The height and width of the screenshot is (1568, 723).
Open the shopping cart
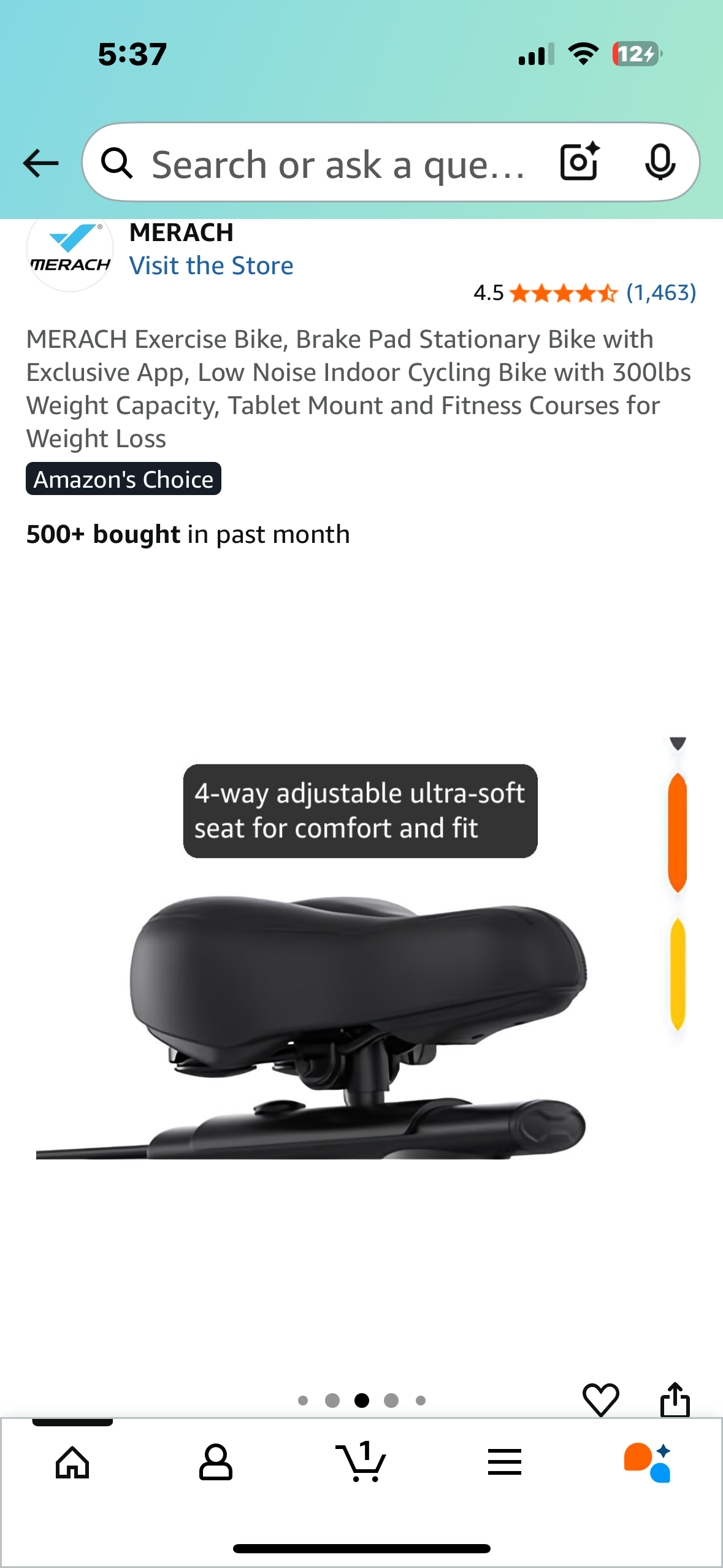pos(361,1462)
